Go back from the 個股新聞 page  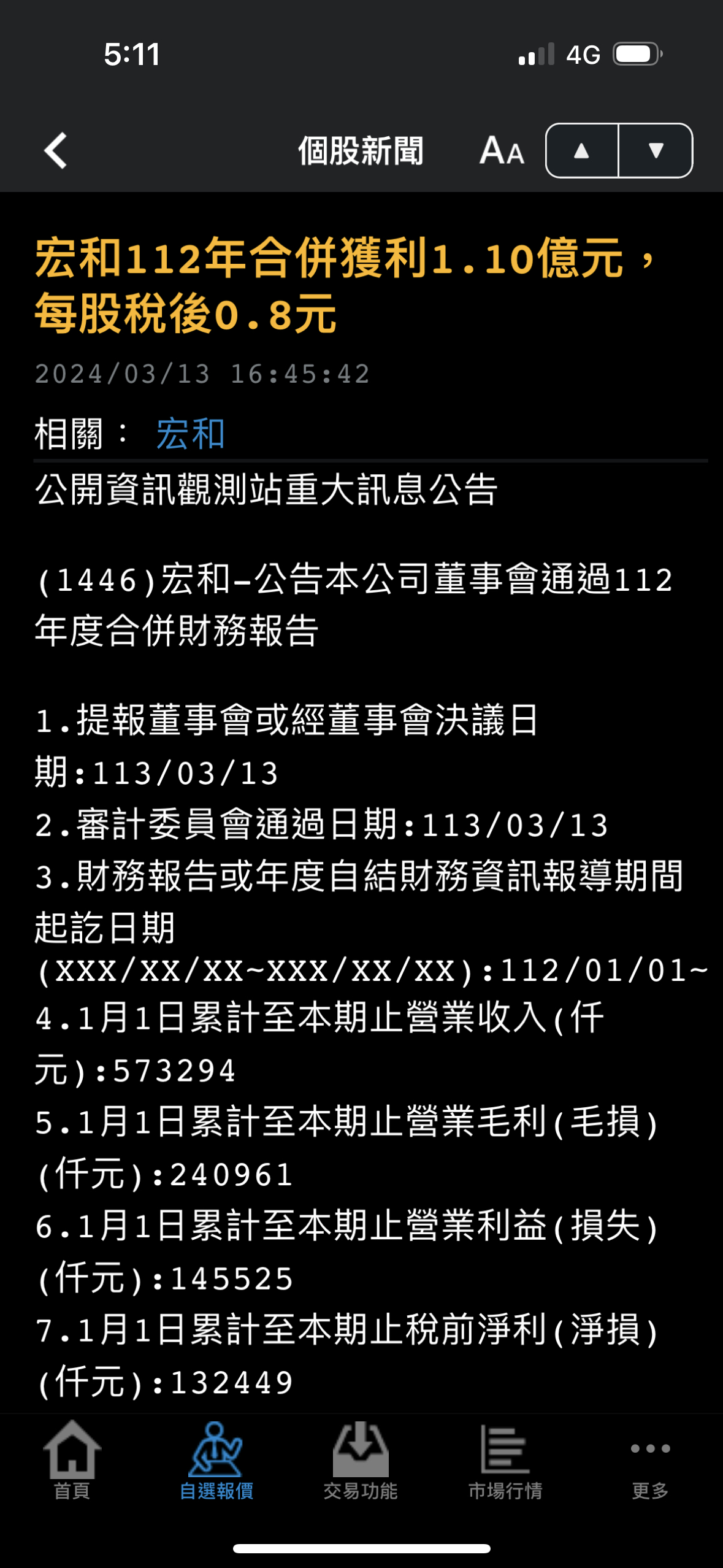tap(56, 150)
